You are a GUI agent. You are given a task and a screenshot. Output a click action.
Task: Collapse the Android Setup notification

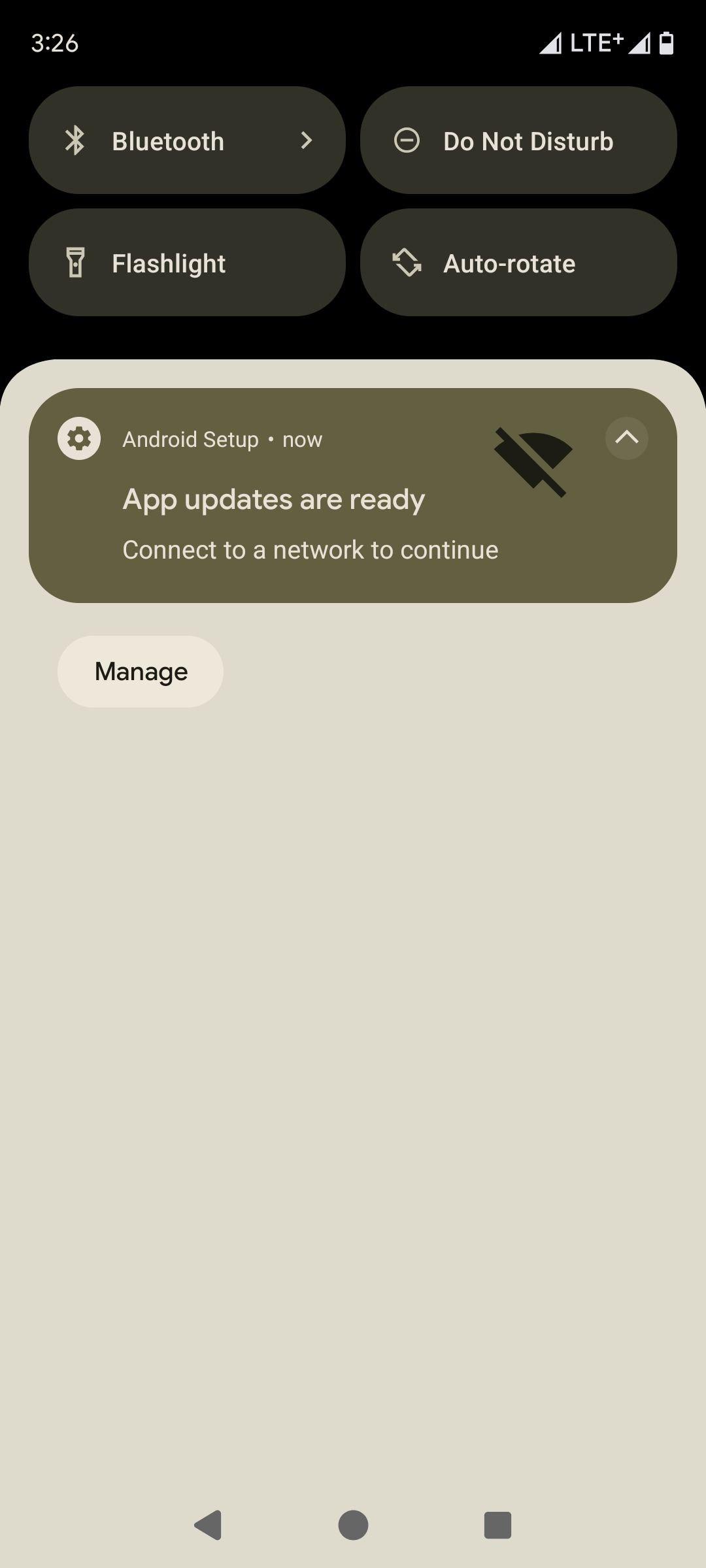(x=626, y=438)
